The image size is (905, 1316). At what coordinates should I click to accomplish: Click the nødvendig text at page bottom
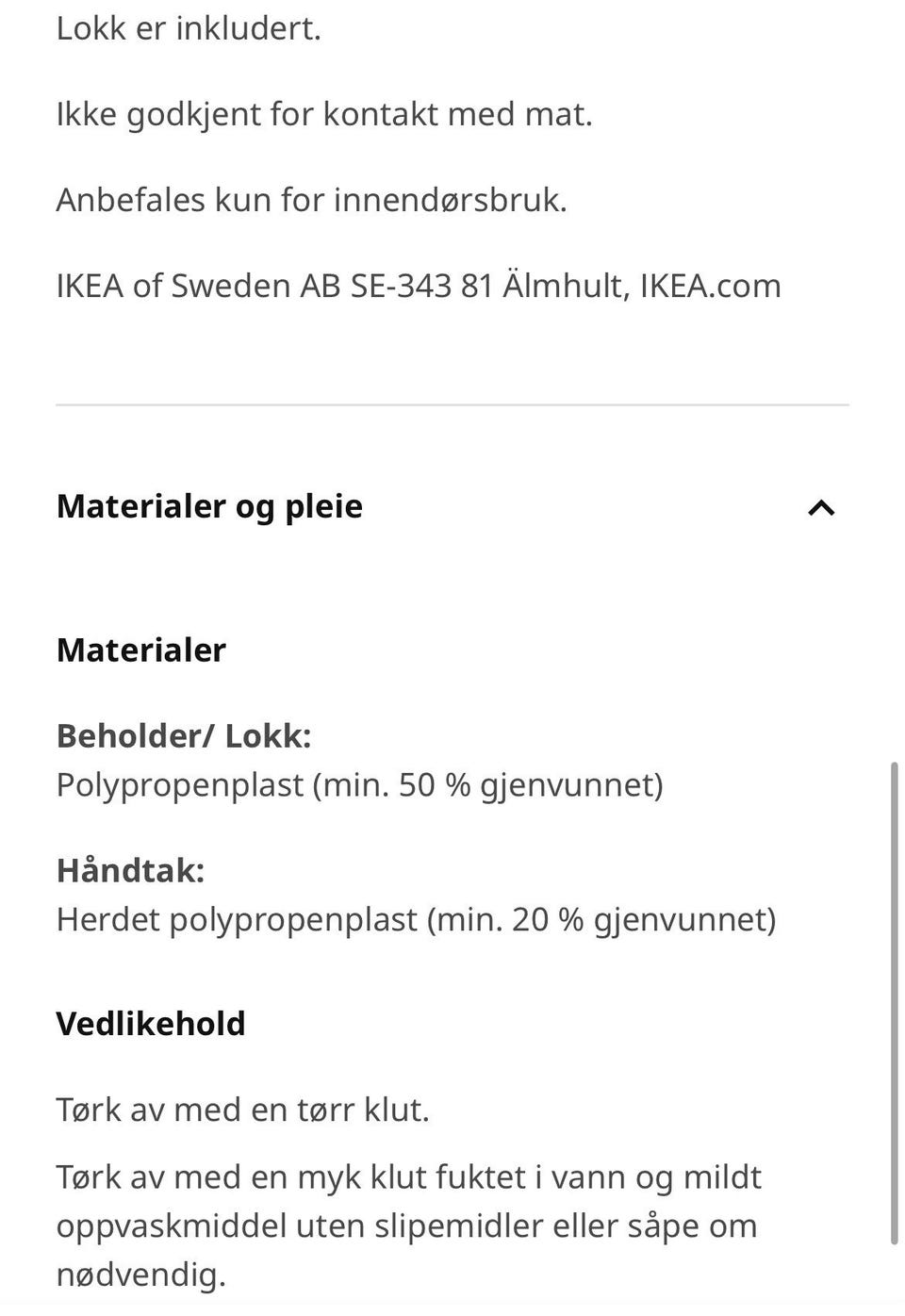141,1276
